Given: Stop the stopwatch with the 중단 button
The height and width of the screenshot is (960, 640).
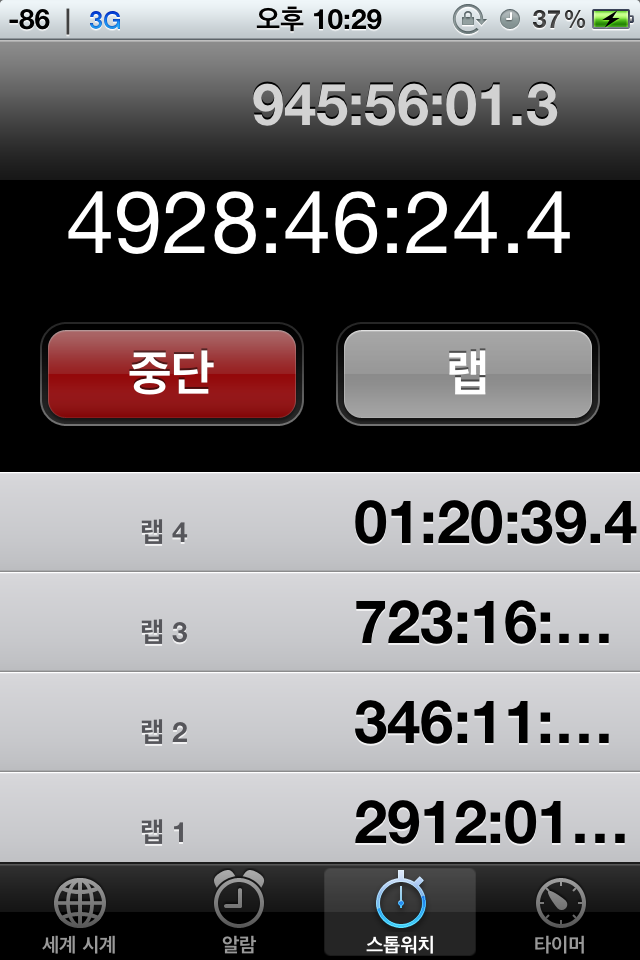Looking at the screenshot, I should [x=172, y=374].
